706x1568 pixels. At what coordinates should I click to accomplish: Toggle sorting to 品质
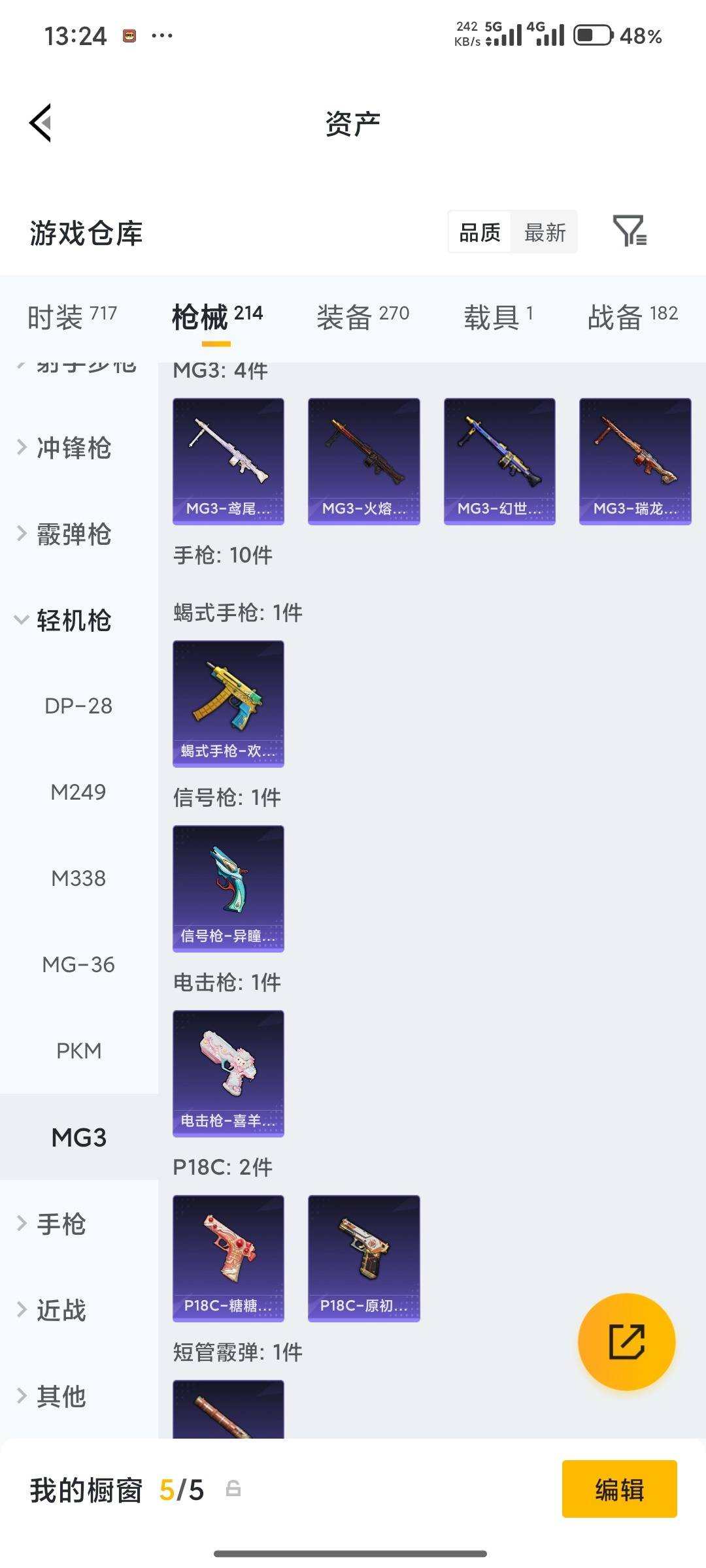[479, 233]
